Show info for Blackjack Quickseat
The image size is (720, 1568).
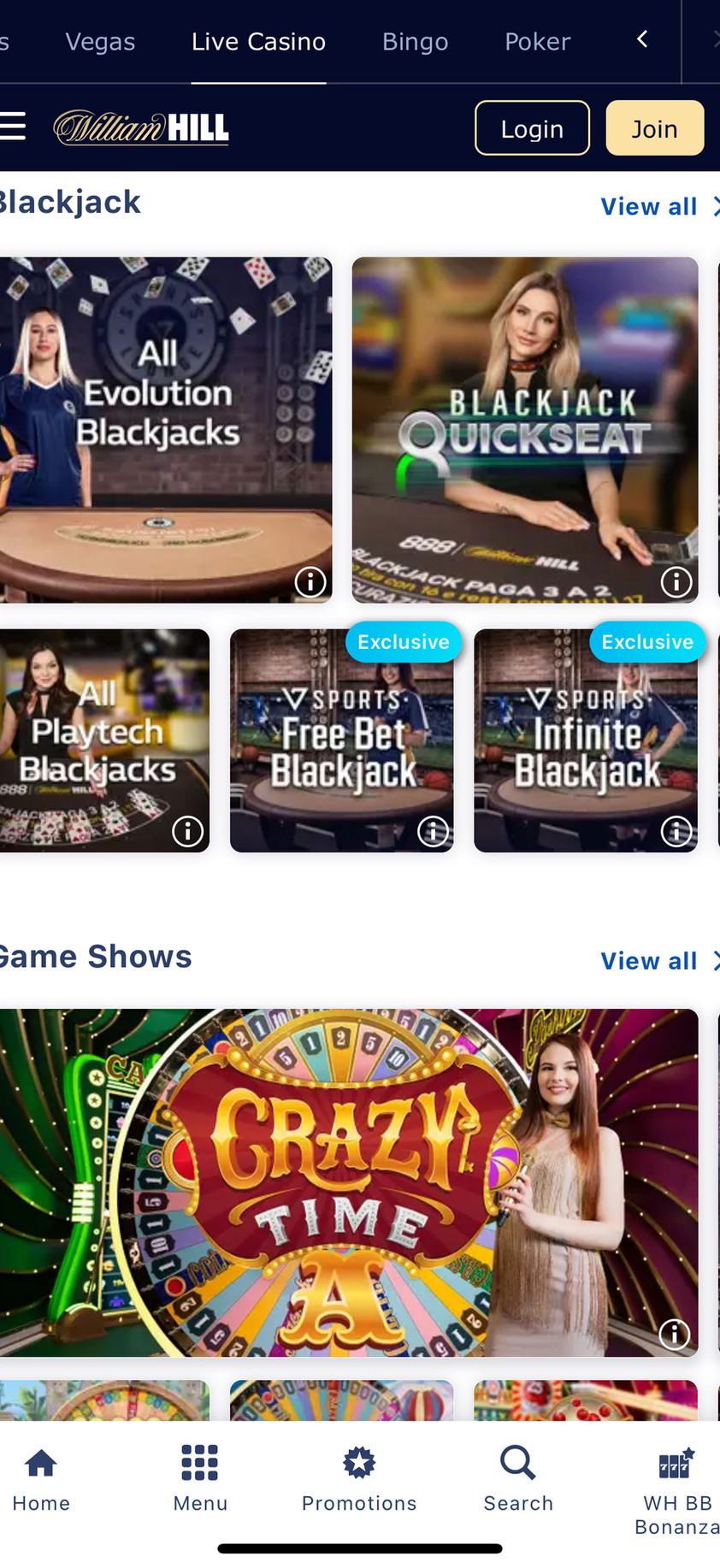pyautogui.click(x=676, y=582)
